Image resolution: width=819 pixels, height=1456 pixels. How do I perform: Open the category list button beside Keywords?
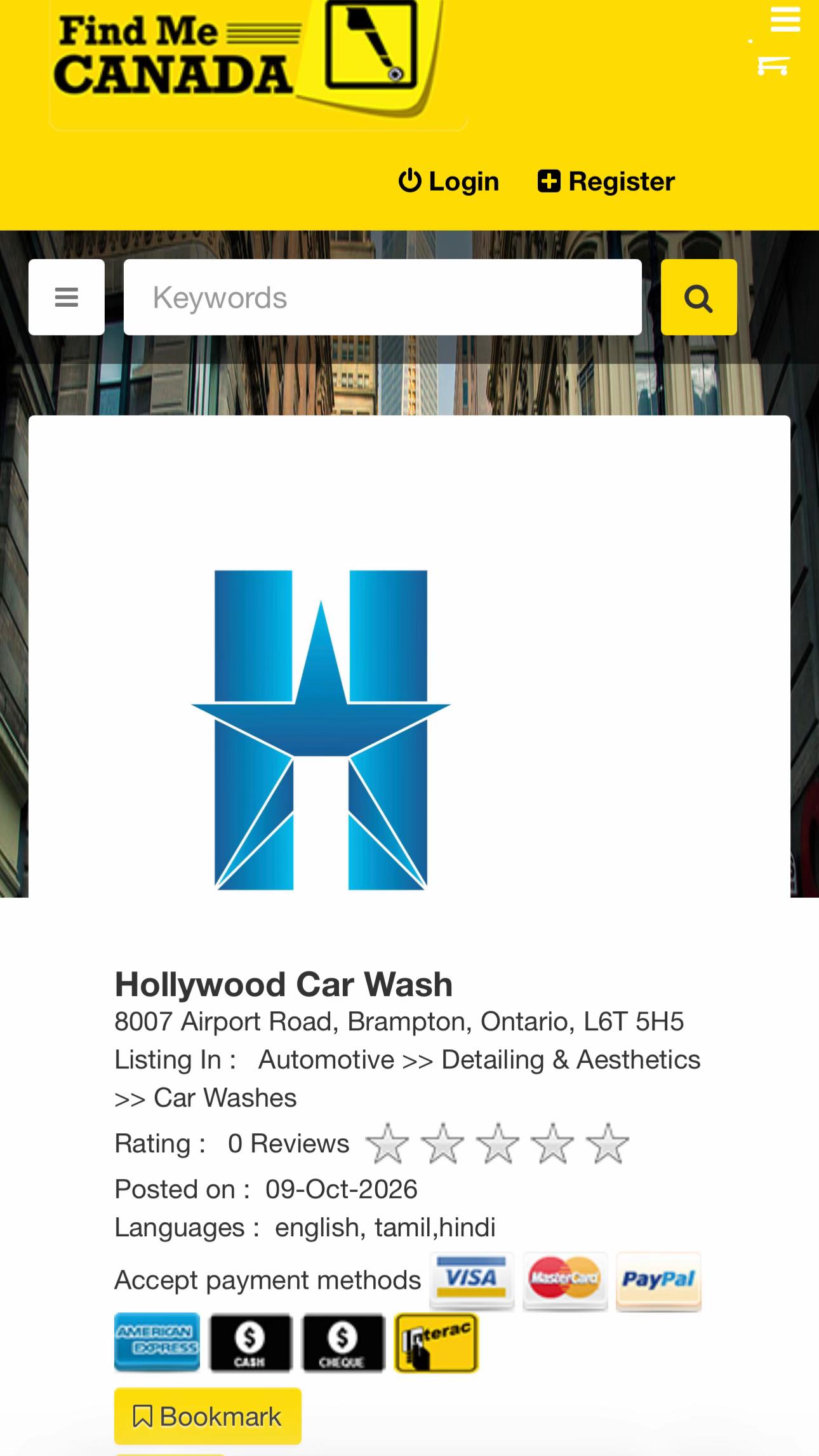67,297
